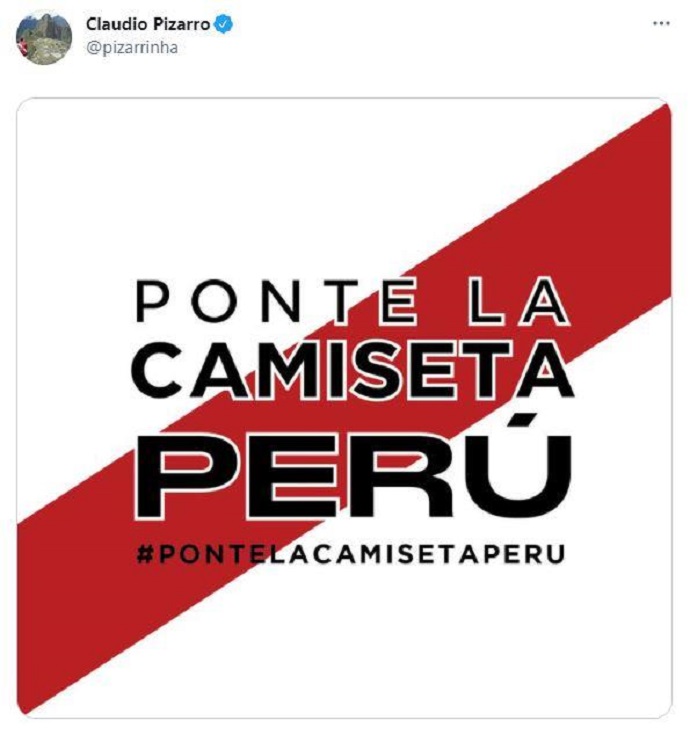This screenshot has height=735, width=690.
Task: Open the tweet's three-dot overflow menu
Action: (661, 23)
